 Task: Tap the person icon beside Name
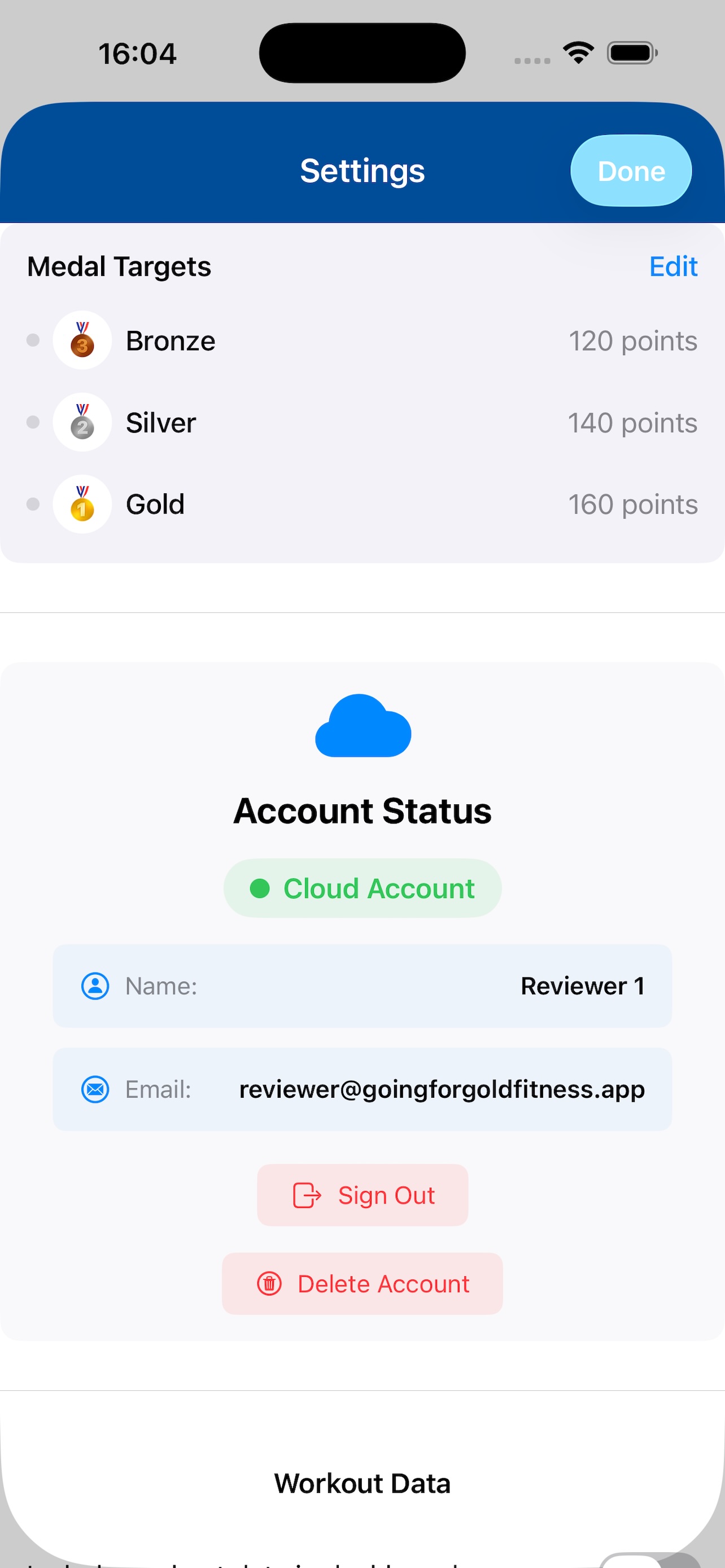(x=94, y=986)
